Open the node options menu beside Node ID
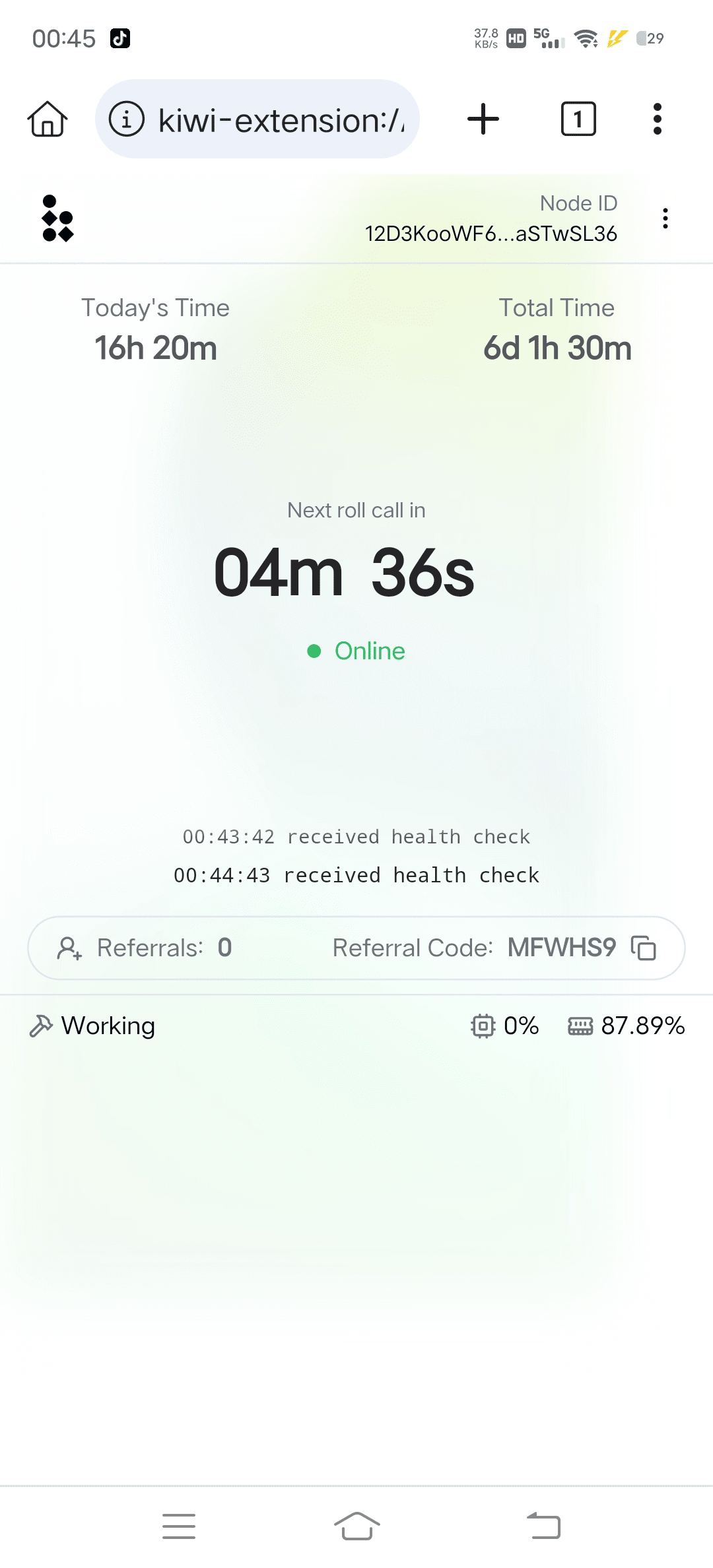Screen dimensions: 713x1568 pyautogui.click(x=665, y=218)
